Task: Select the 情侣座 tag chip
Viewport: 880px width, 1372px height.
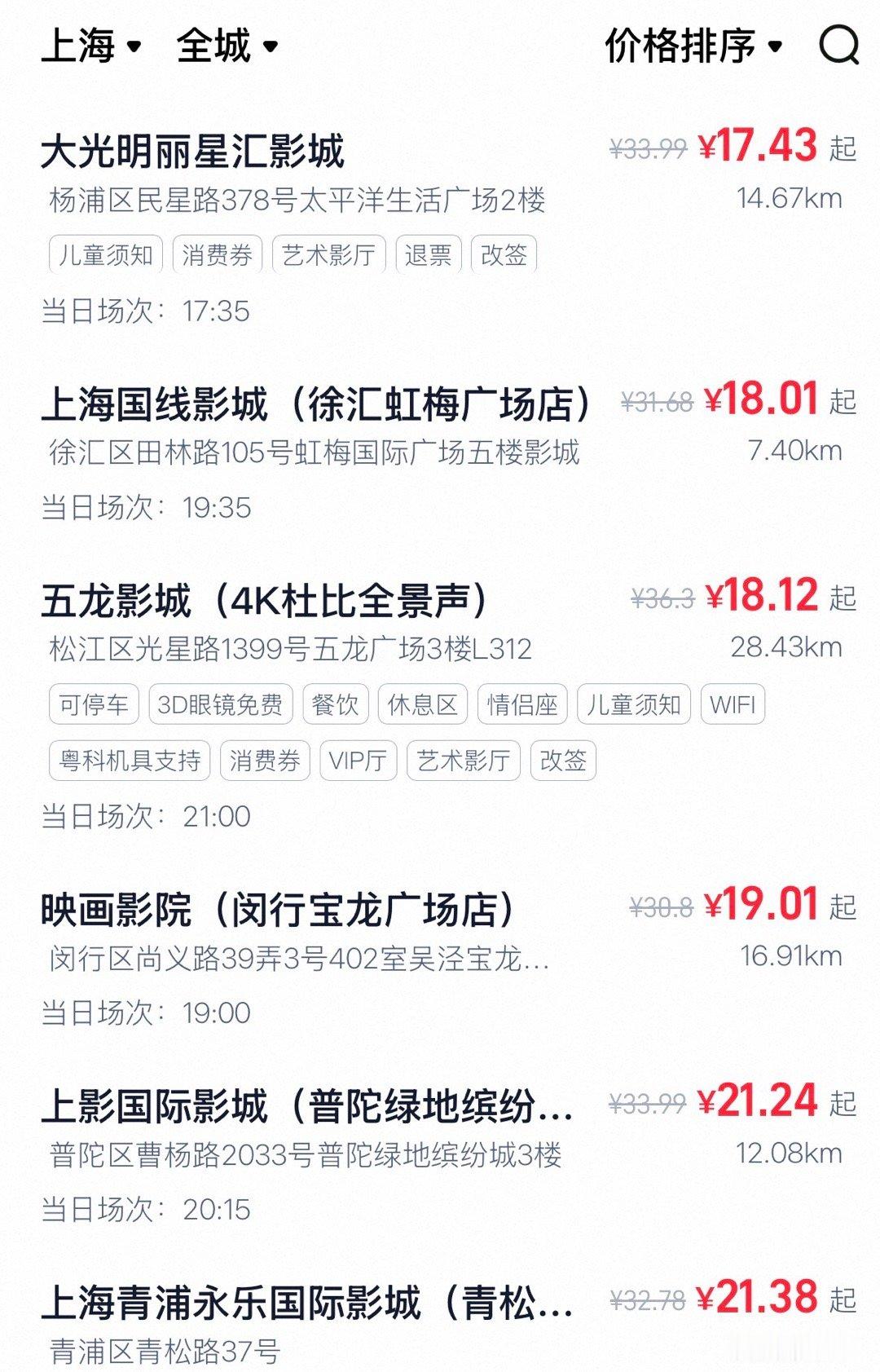Action: [x=521, y=704]
